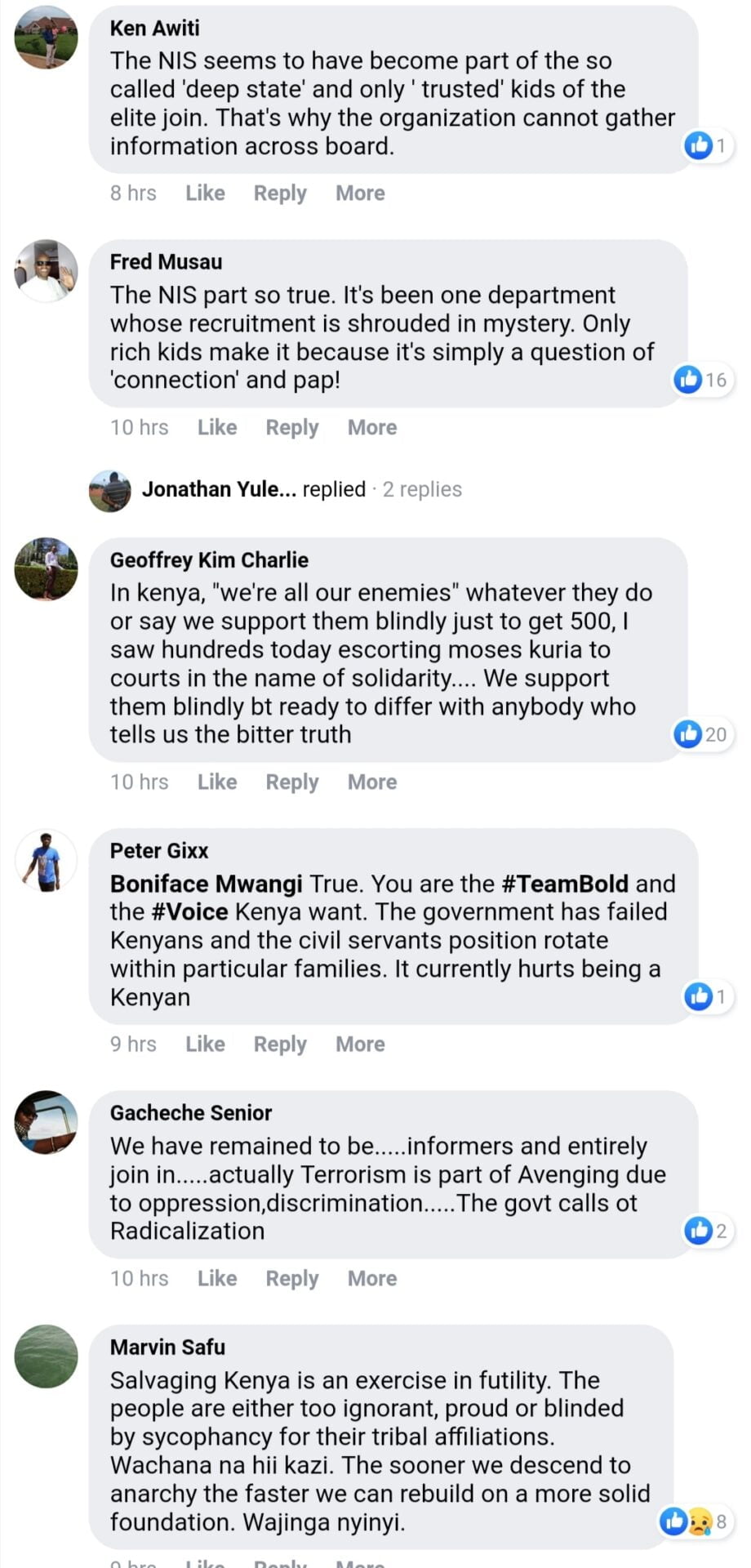Viewport: 751px width, 1568px height.
Task: Open the Boniface Mwangi mention link
Action: (x=206, y=884)
